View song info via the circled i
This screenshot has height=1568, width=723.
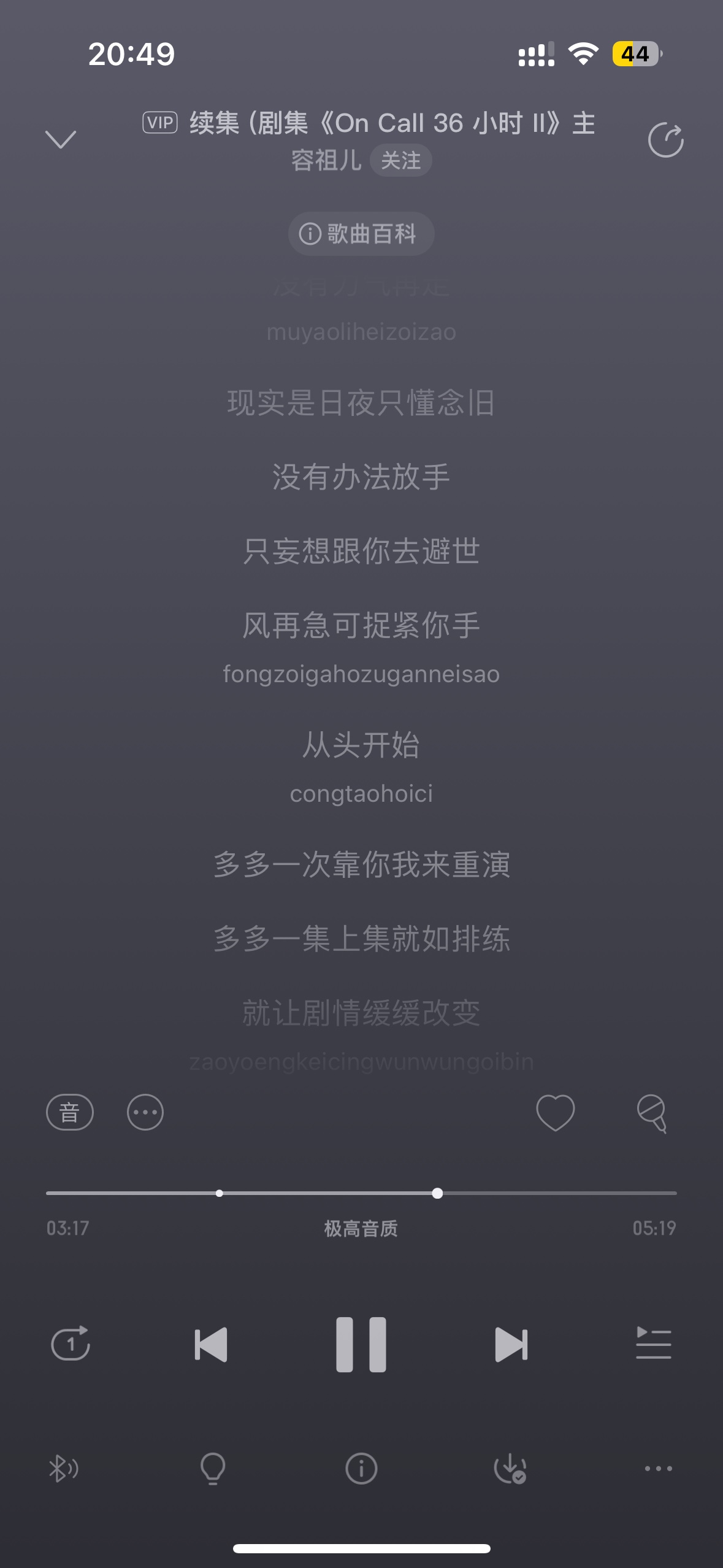tap(361, 1469)
